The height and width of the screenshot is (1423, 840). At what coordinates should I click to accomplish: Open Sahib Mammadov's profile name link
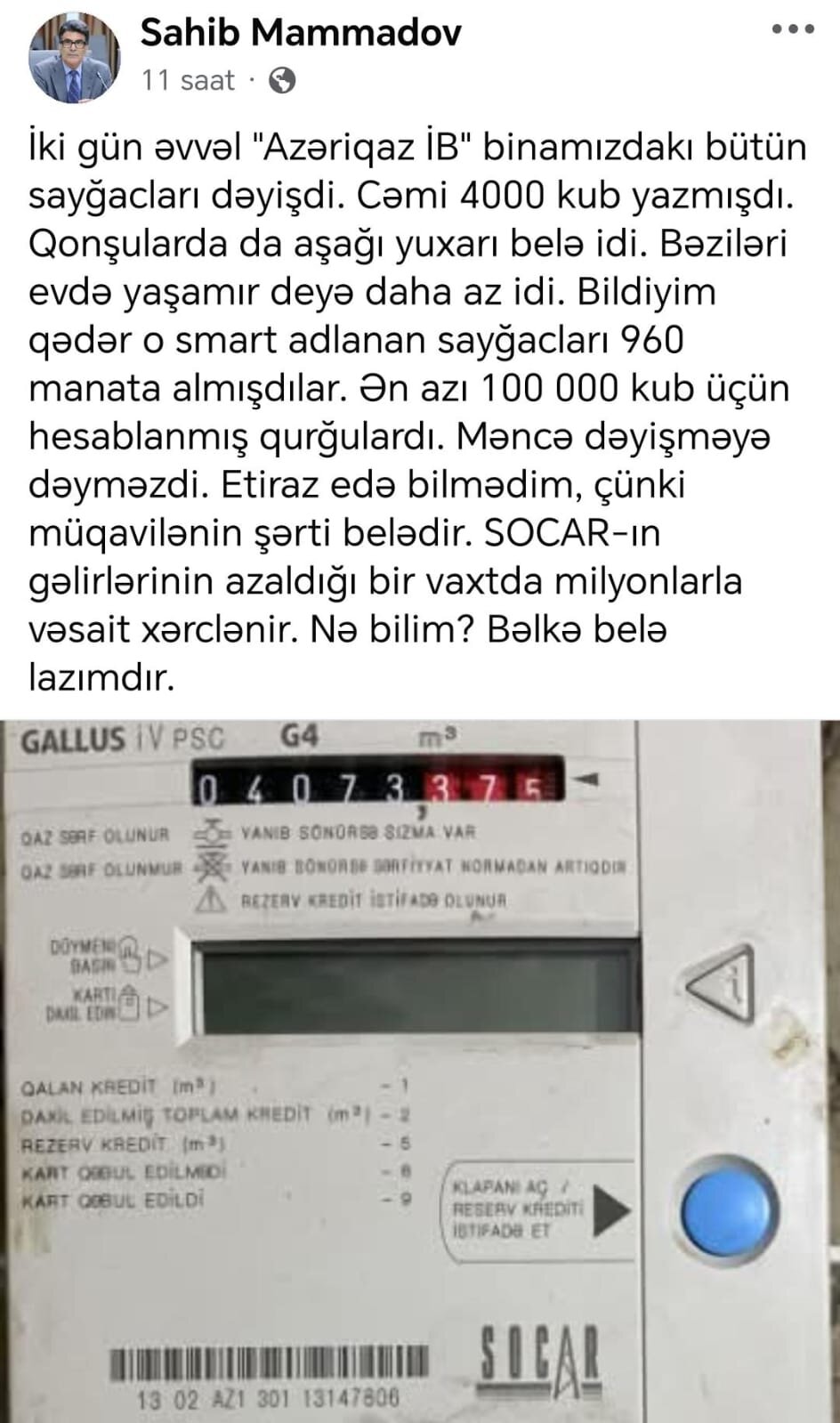[x=302, y=33]
